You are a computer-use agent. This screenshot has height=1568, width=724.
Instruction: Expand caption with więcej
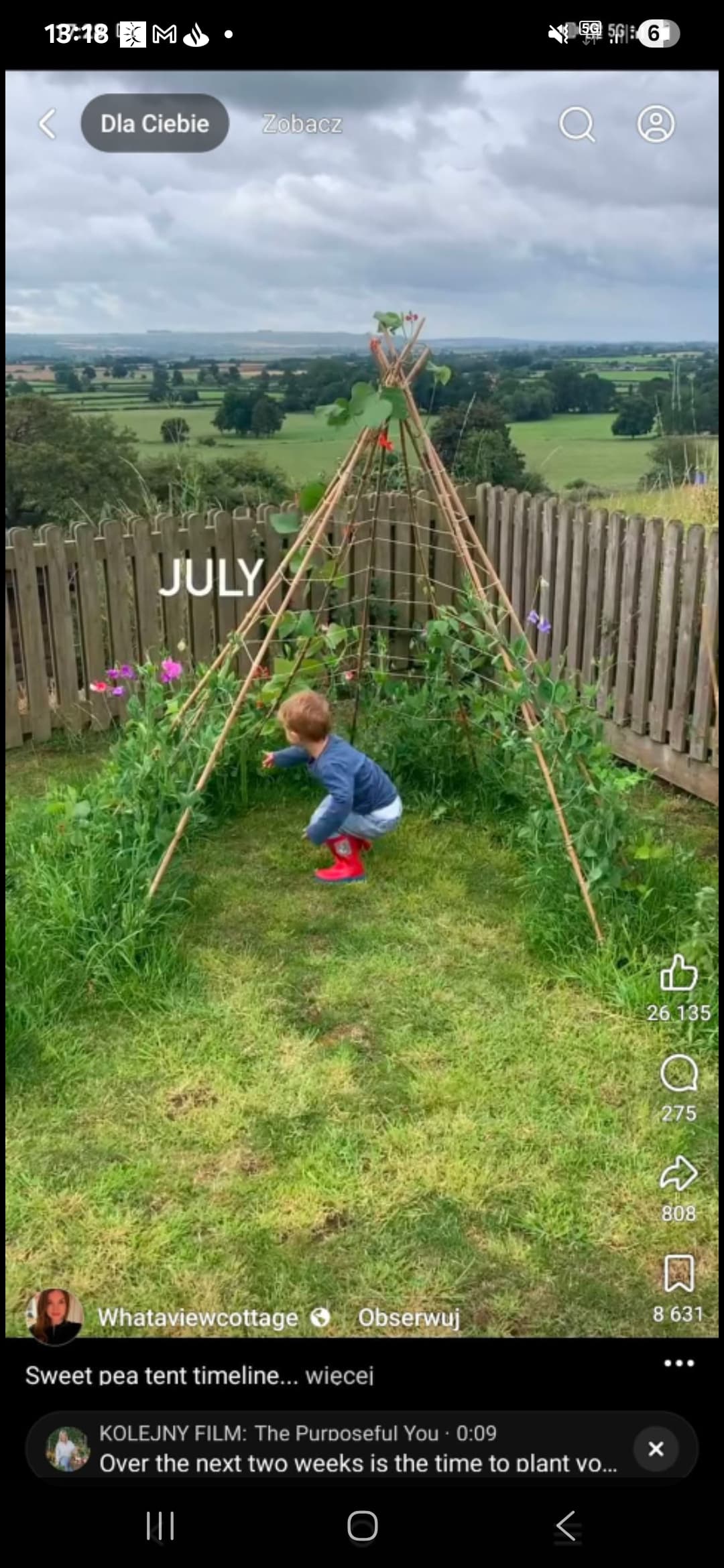(x=339, y=1376)
